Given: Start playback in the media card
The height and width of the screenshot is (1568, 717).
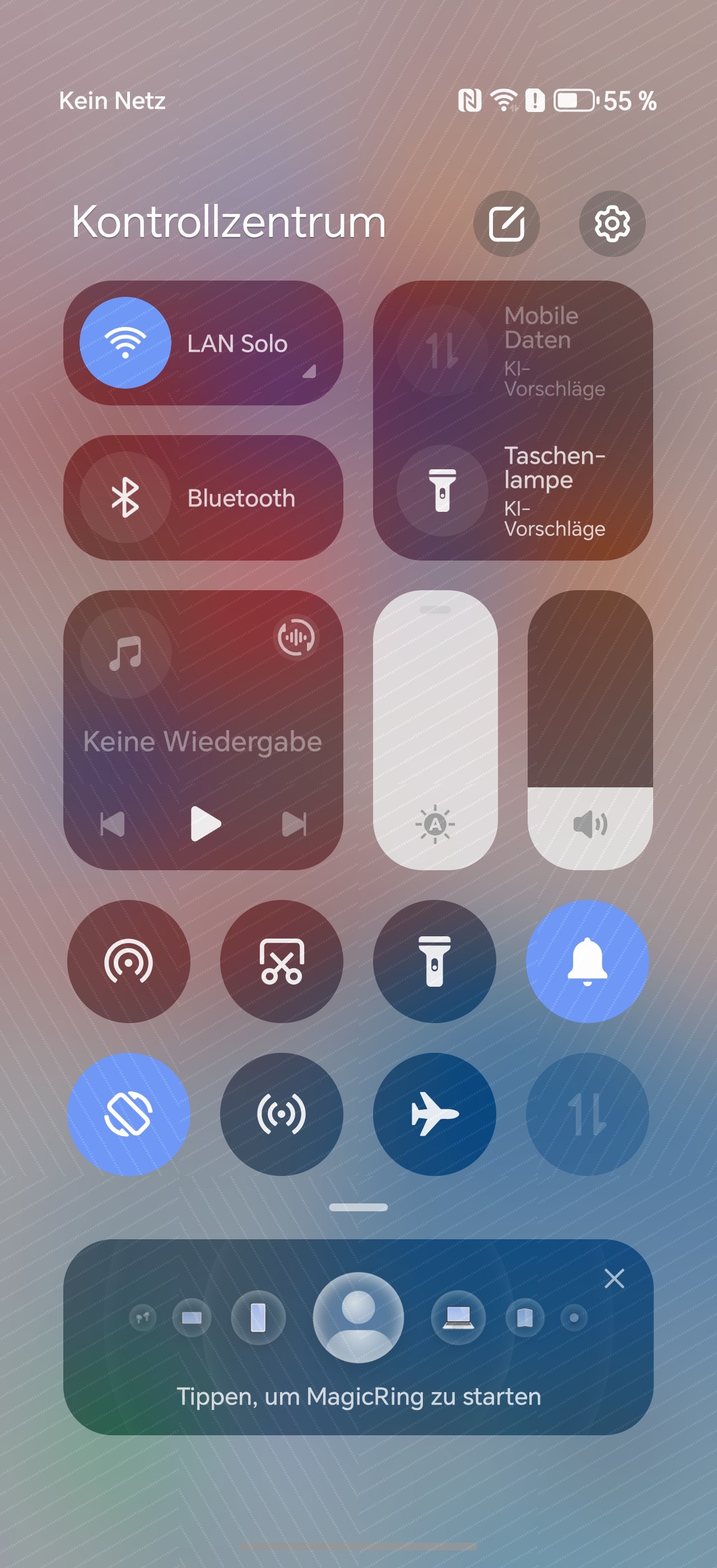Looking at the screenshot, I should [205, 824].
